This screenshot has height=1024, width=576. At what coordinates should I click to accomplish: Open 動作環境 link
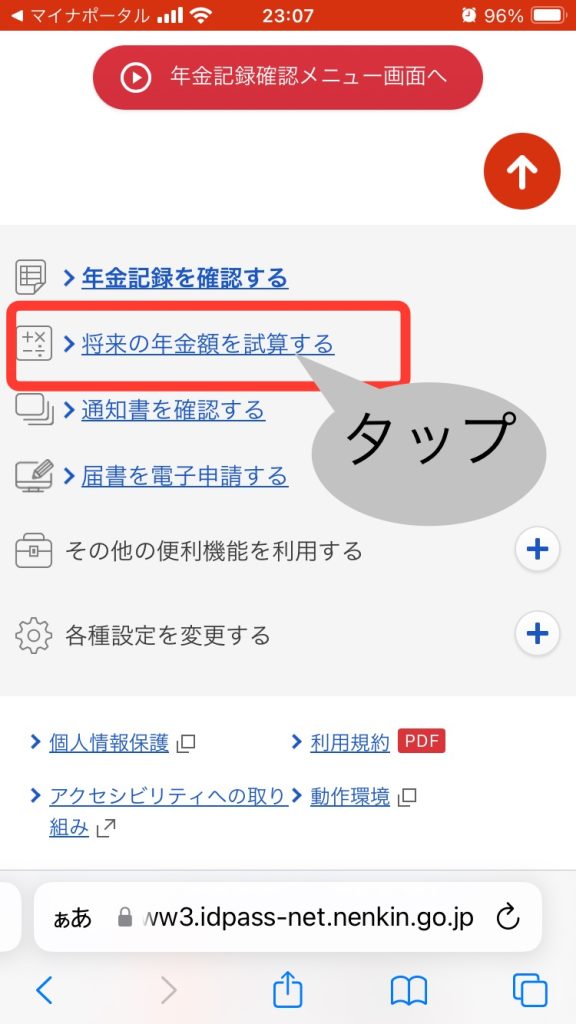[x=349, y=797]
